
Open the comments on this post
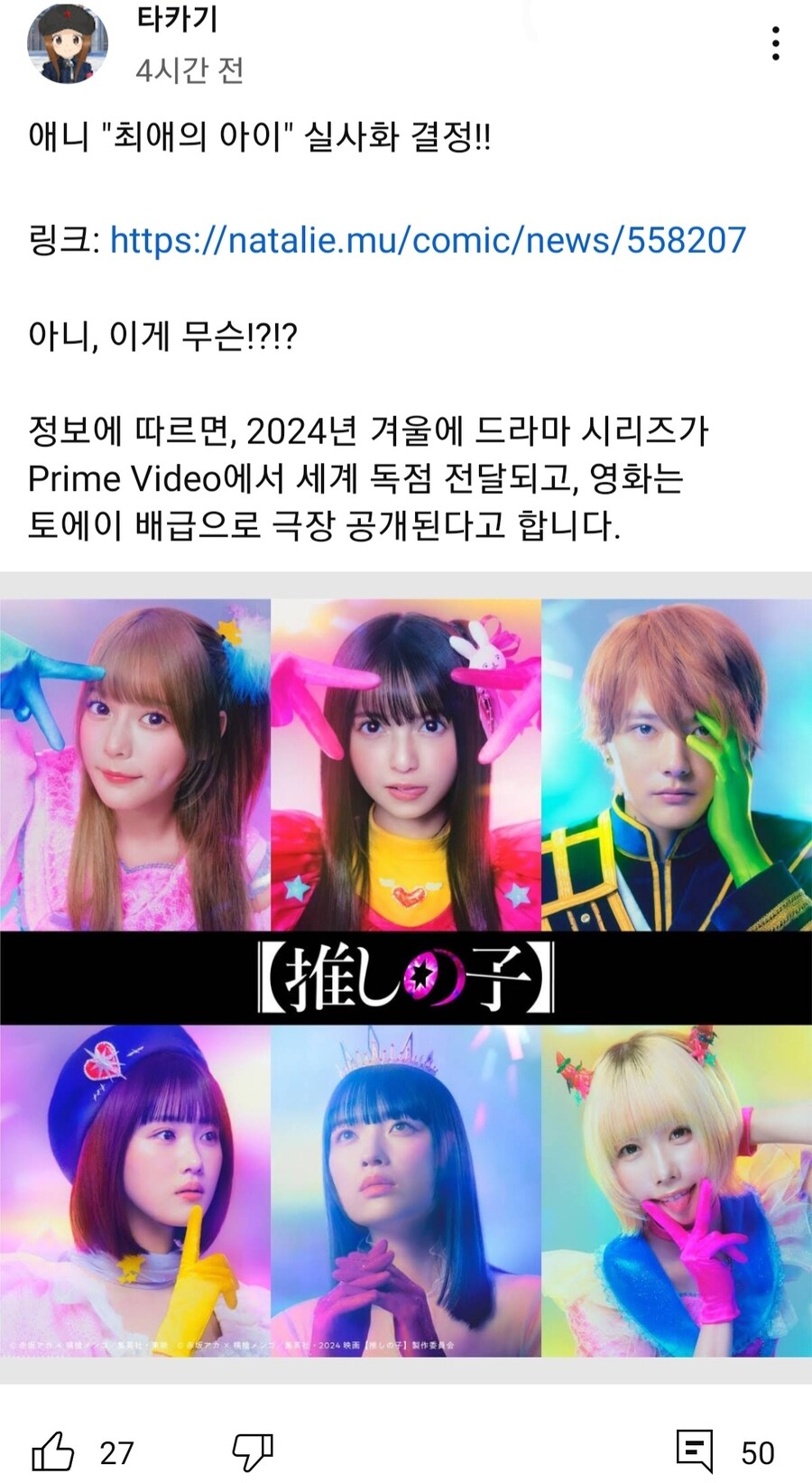click(695, 1451)
